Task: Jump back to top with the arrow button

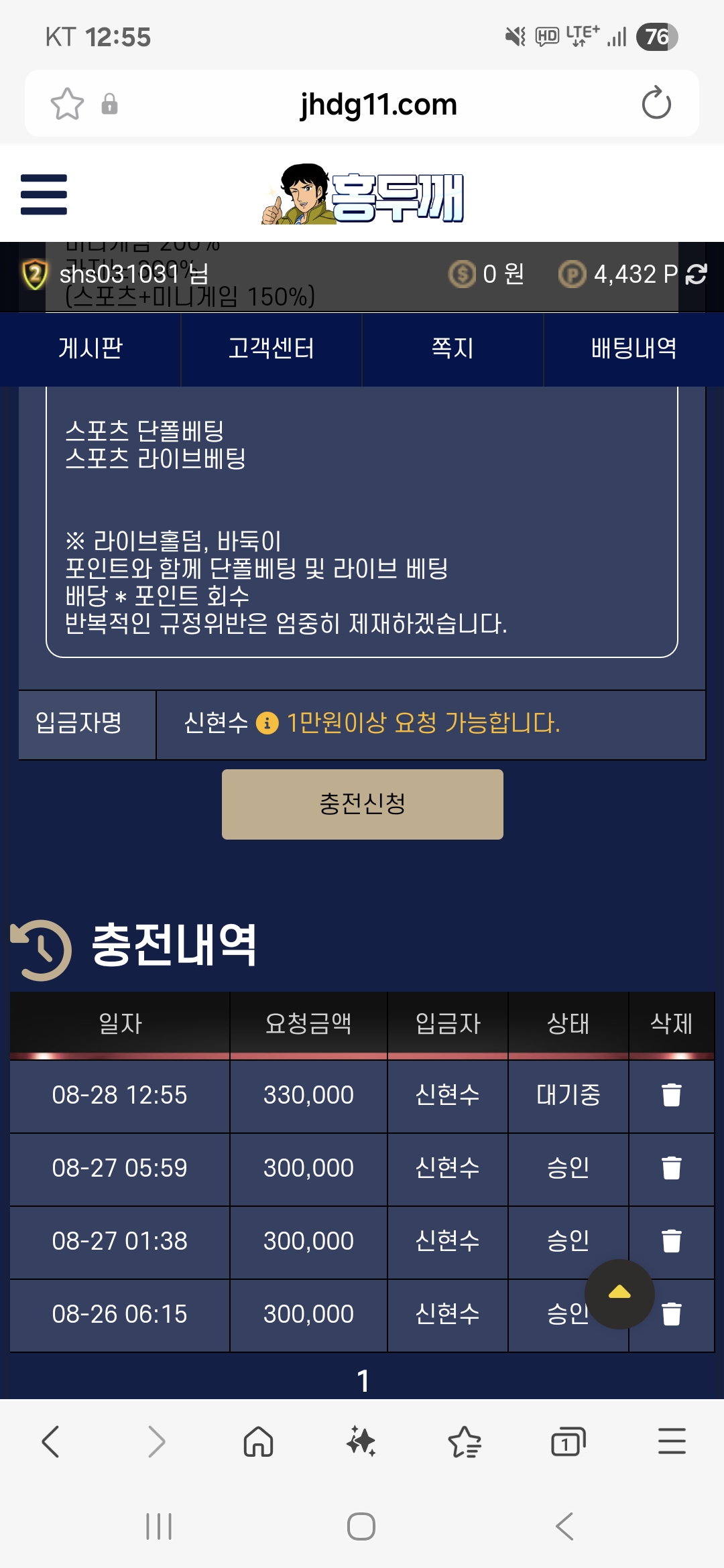Action: [619, 1293]
